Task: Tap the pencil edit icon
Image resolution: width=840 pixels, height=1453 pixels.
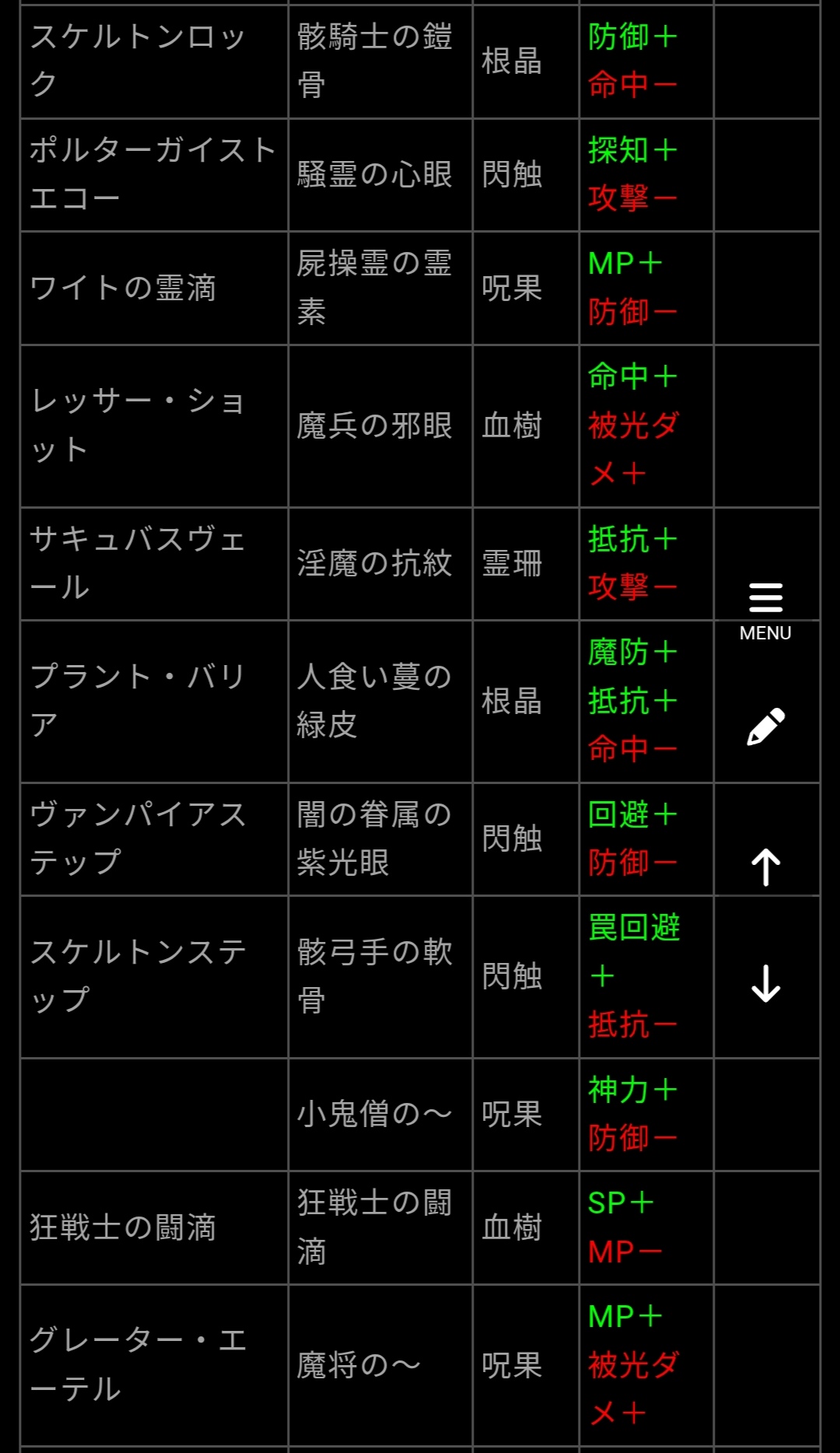Action: 765,727
